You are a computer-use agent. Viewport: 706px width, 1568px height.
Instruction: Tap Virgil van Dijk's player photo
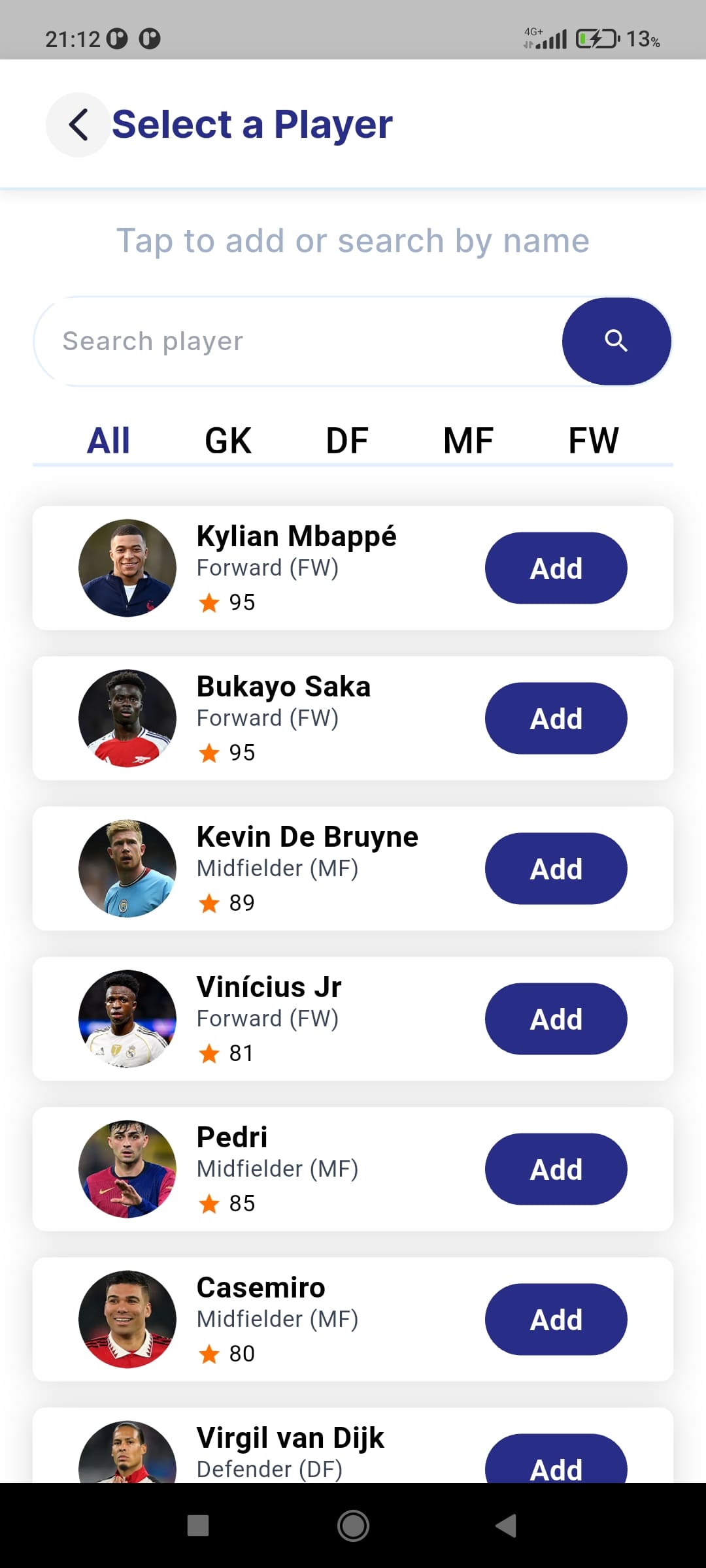[x=127, y=1457]
